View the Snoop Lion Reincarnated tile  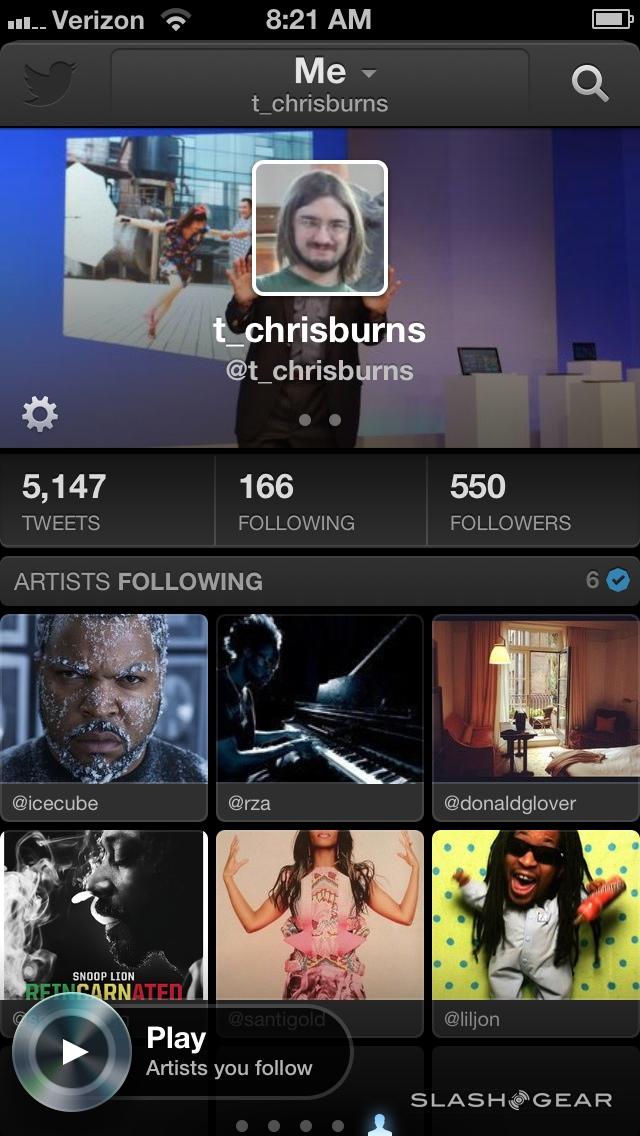[x=104, y=915]
